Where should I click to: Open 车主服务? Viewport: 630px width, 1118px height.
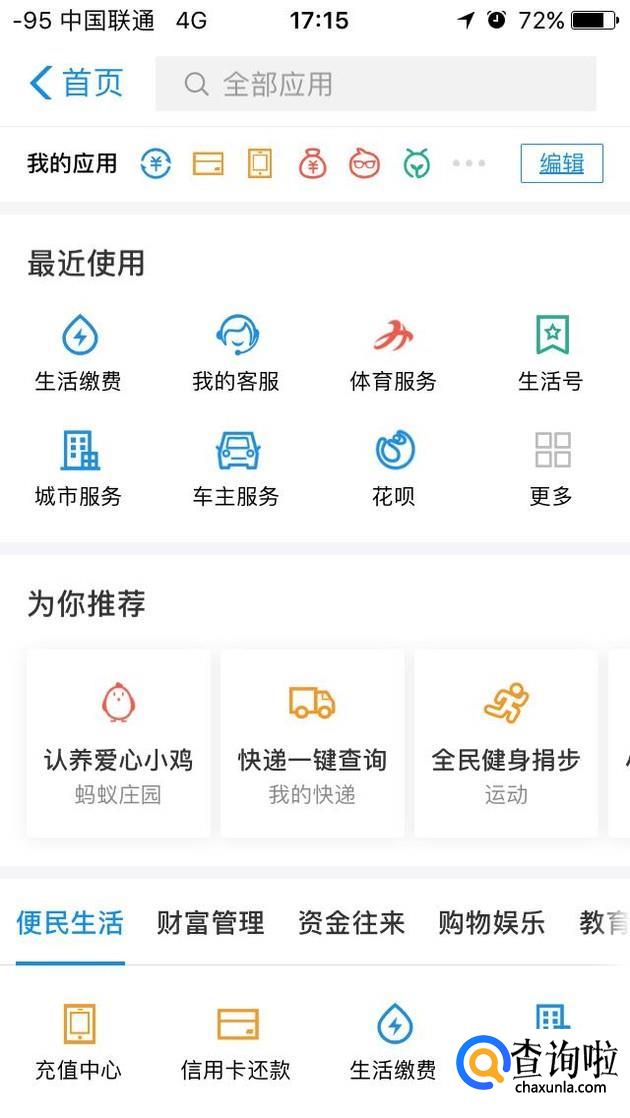[x=236, y=467]
